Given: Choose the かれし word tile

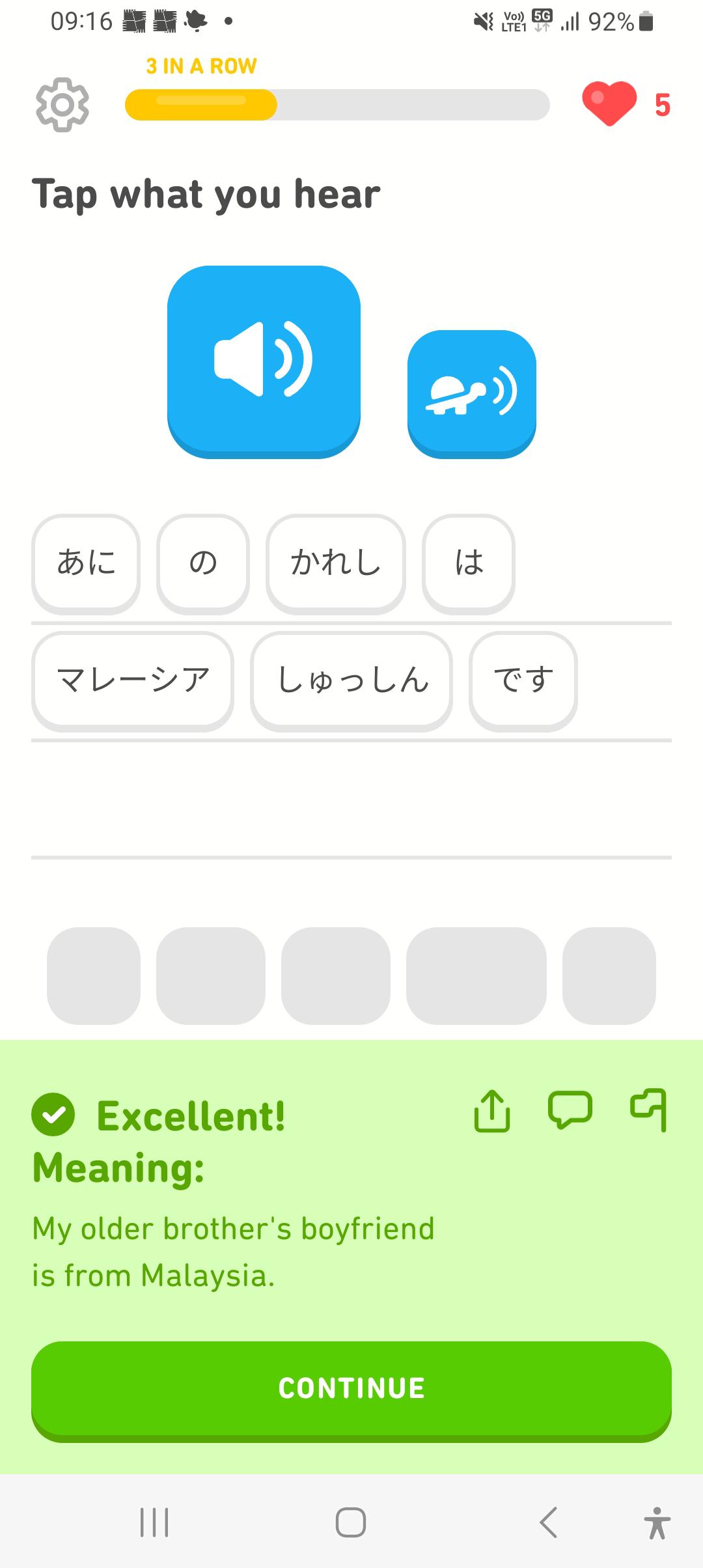Looking at the screenshot, I should click(x=335, y=564).
